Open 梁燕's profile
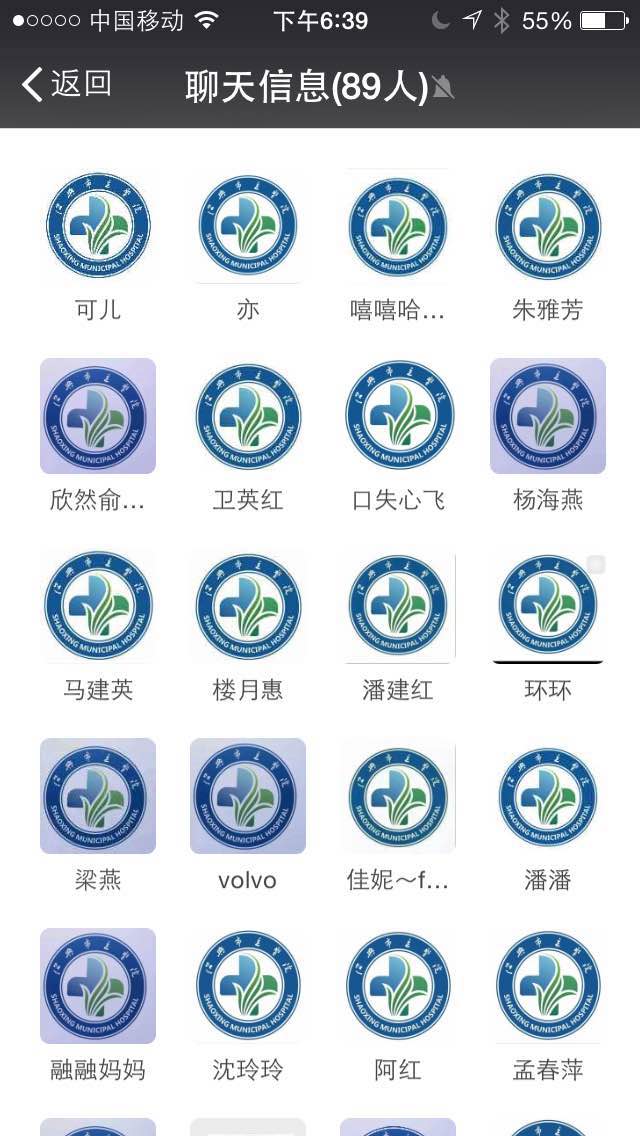Screen dimensions: 640x1136 98,796
